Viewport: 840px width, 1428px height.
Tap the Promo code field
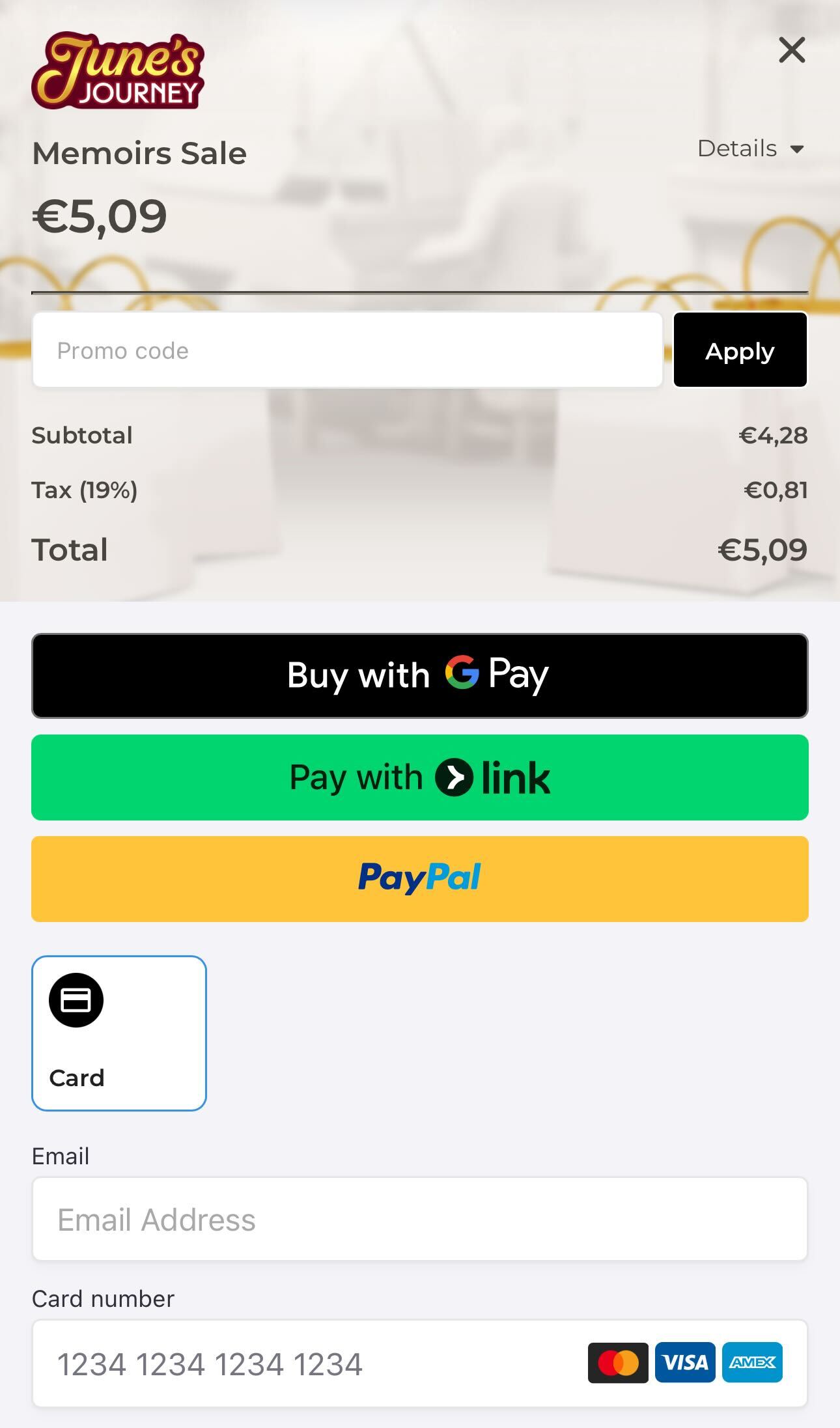coord(347,350)
